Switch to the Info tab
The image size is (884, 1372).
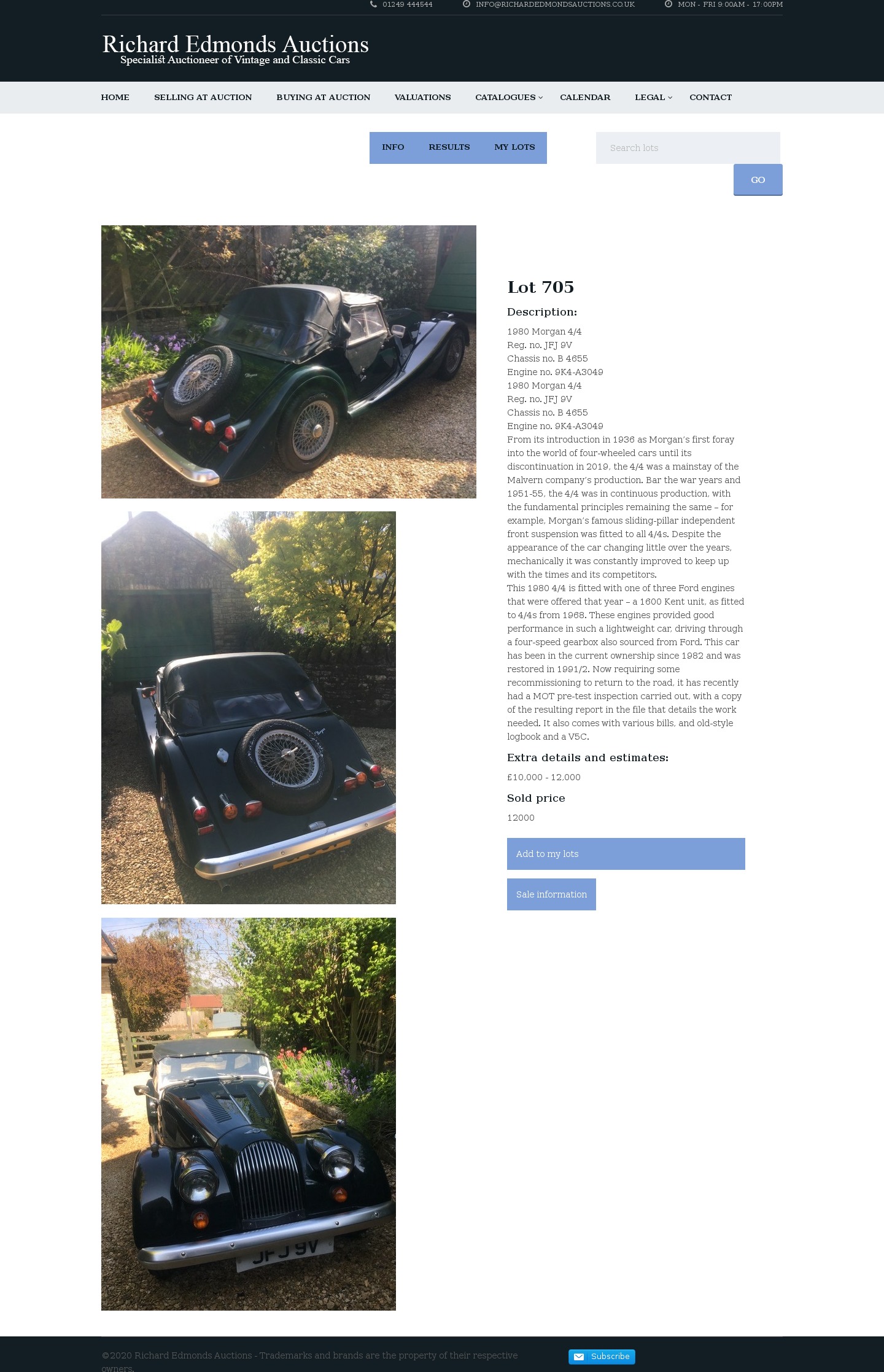pos(393,147)
